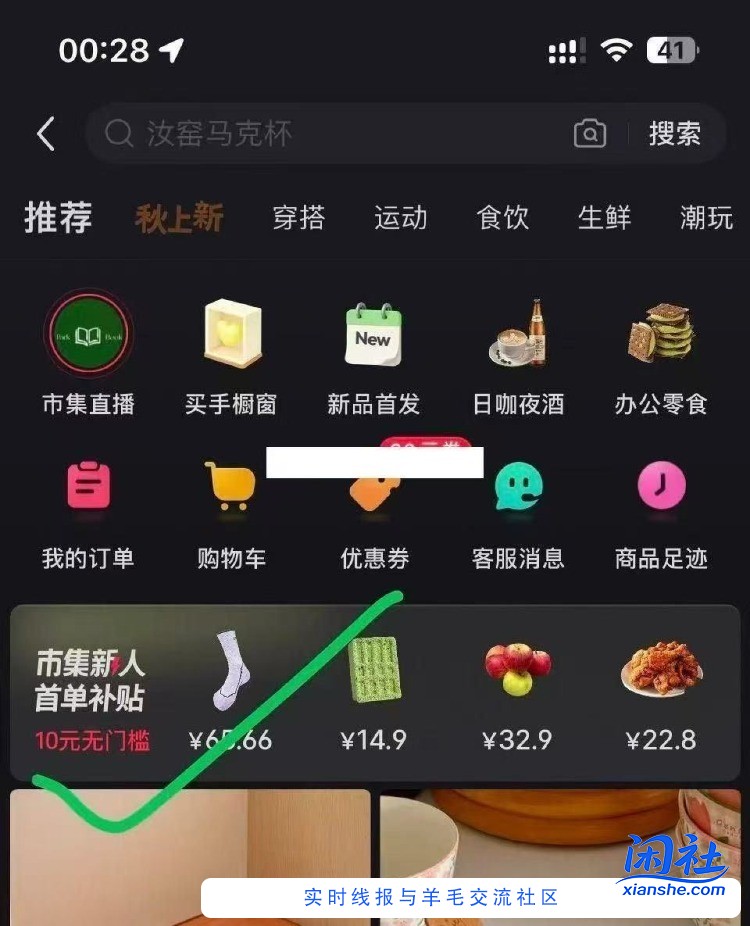Switch to the 潮玩 tab
Viewport: 750px width, 926px height.
point(706,218)
